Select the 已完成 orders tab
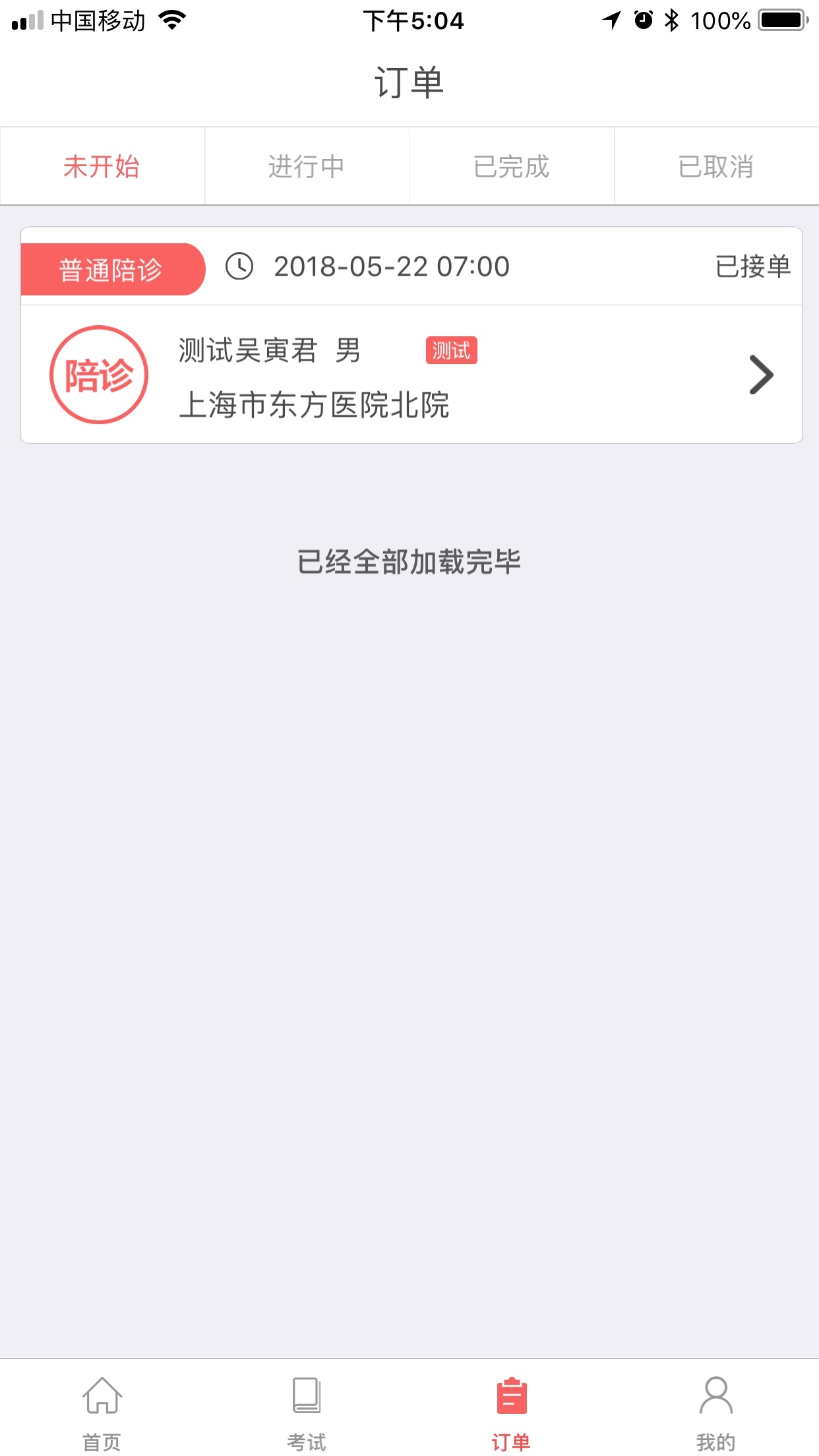The height and width of the screenshot is (1456, 819). [512, 166]
